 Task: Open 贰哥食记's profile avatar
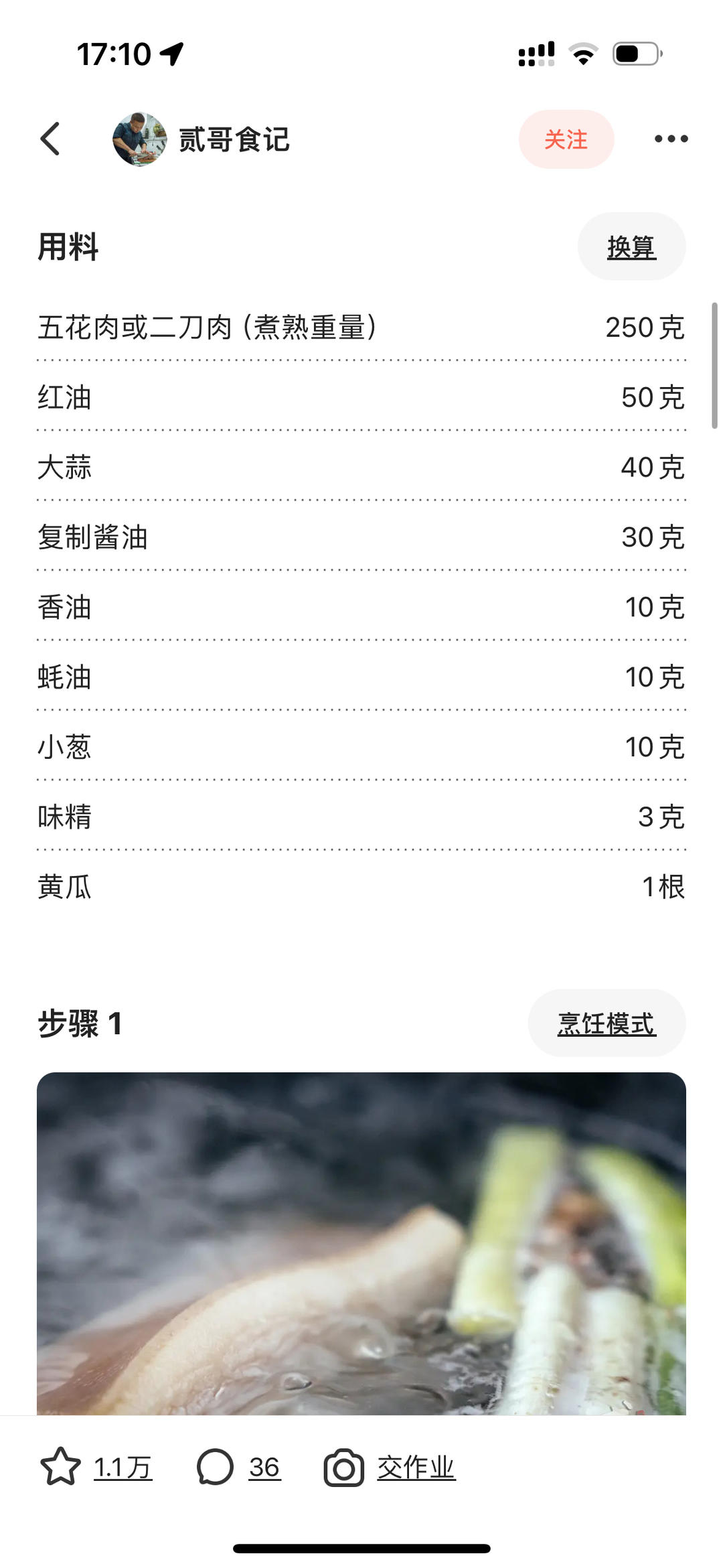tap(140, 140)
